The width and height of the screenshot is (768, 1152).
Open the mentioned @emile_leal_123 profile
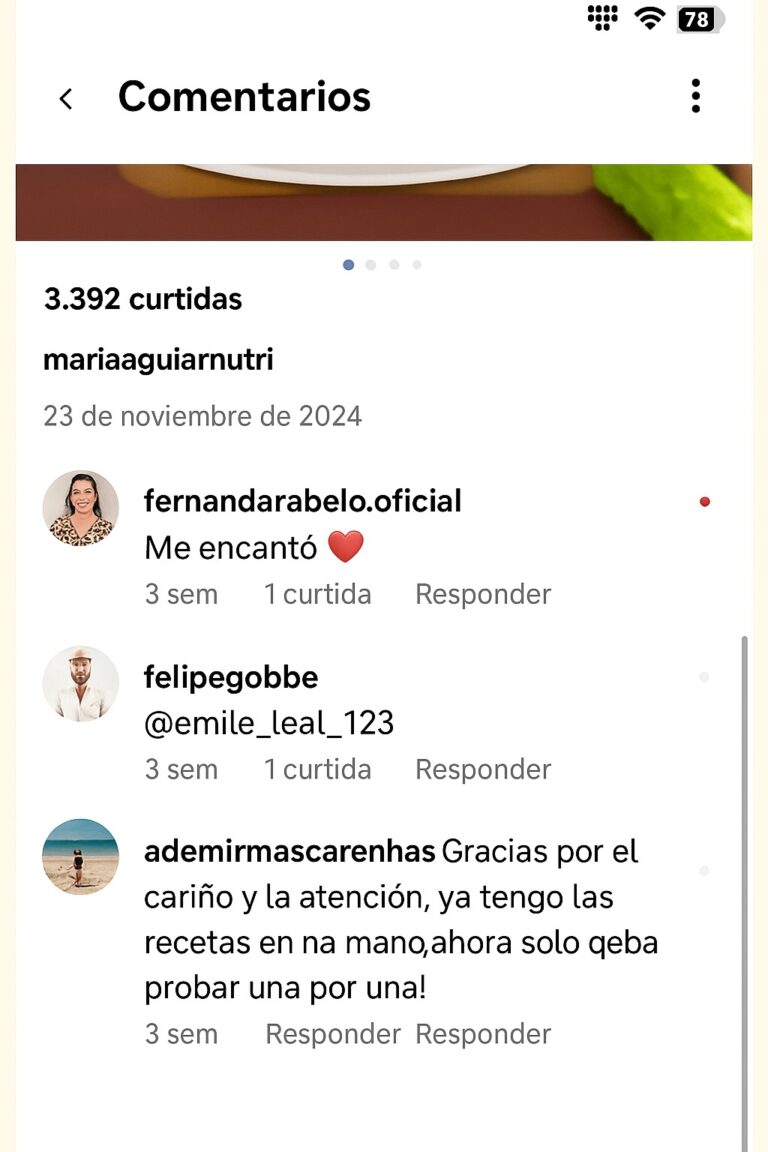pyautogui.click(x=269, y=723)
